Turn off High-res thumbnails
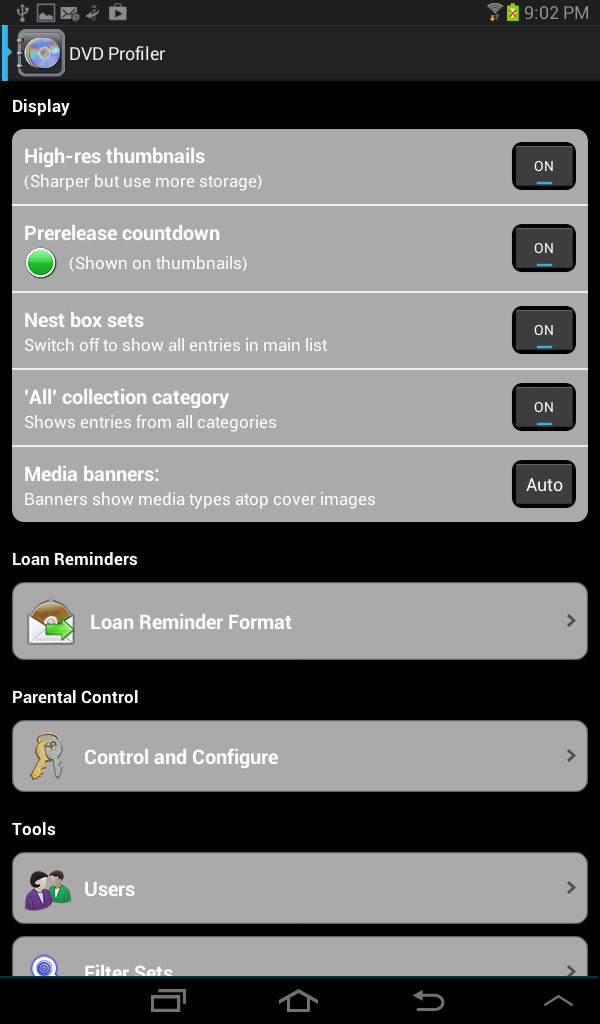Viewport: 600px width, 1024px height. [543, 167]
